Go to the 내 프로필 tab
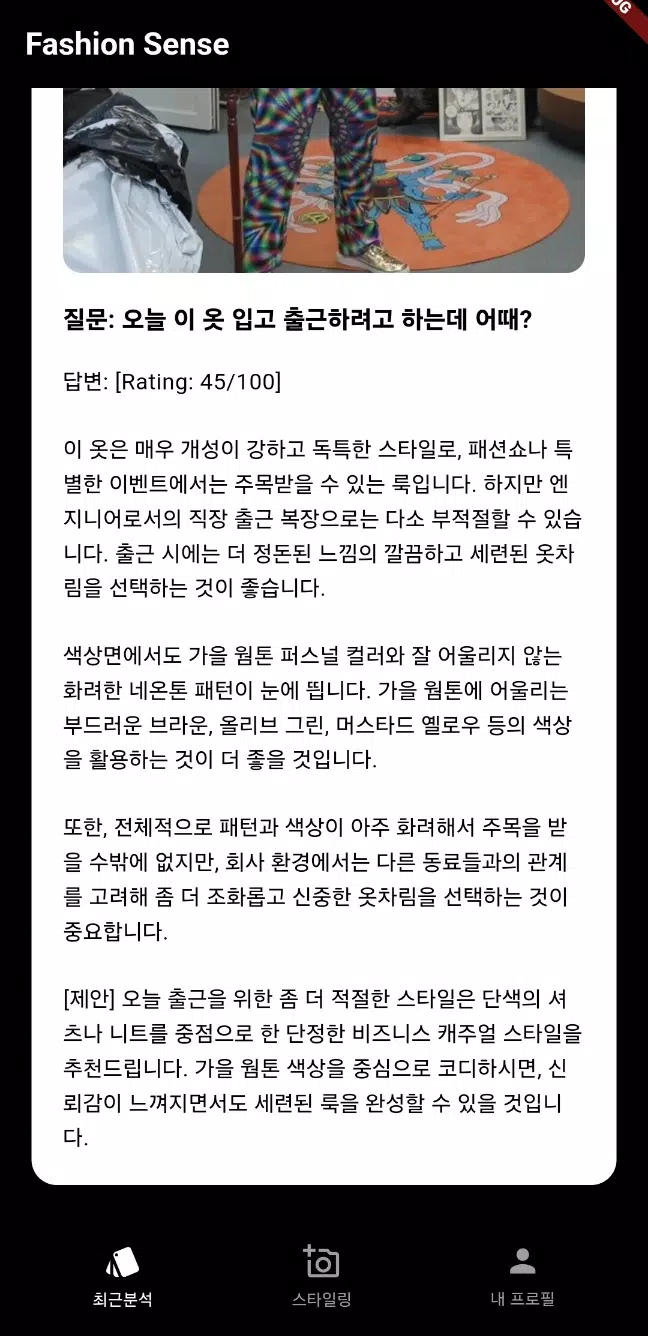 (522, 1276)
